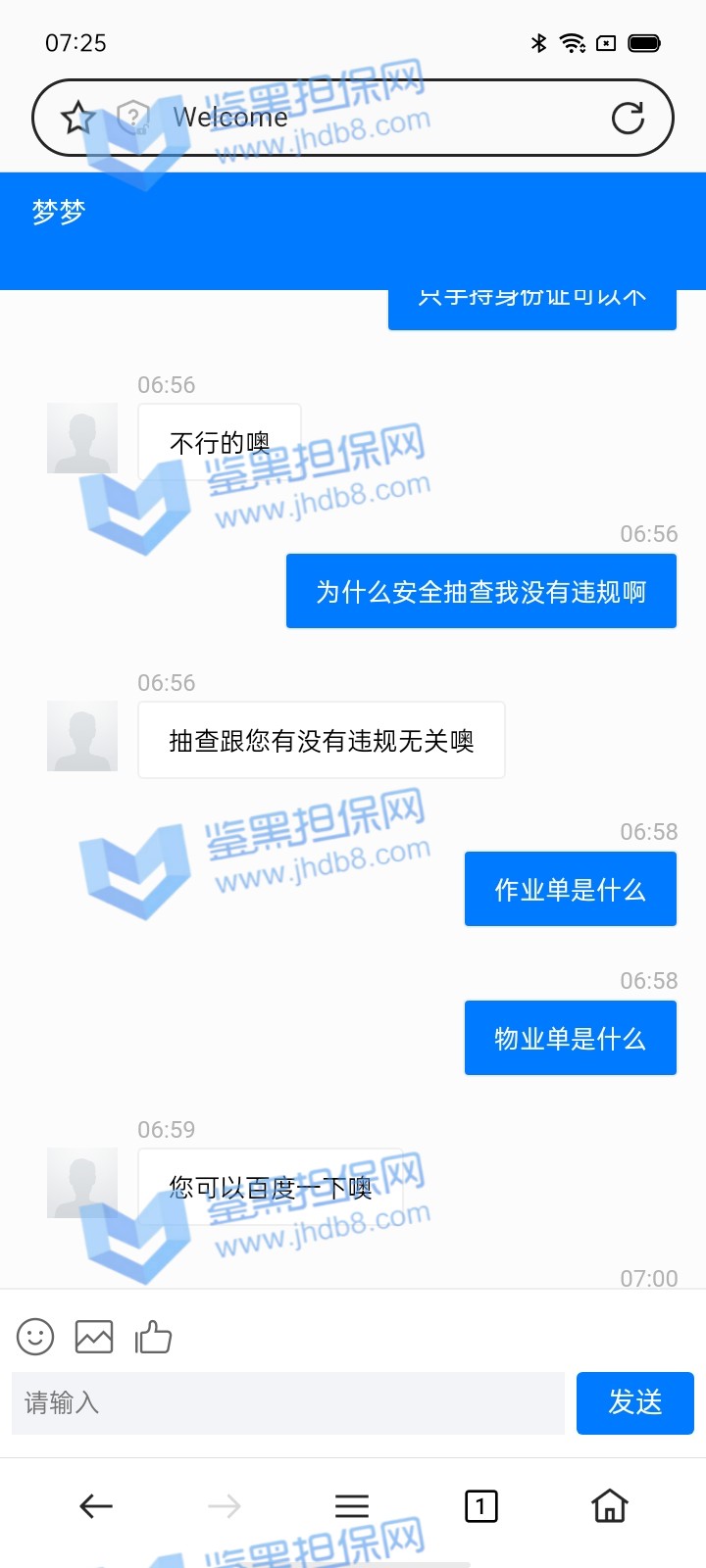Open the tab switcher

click(480, 1506)
